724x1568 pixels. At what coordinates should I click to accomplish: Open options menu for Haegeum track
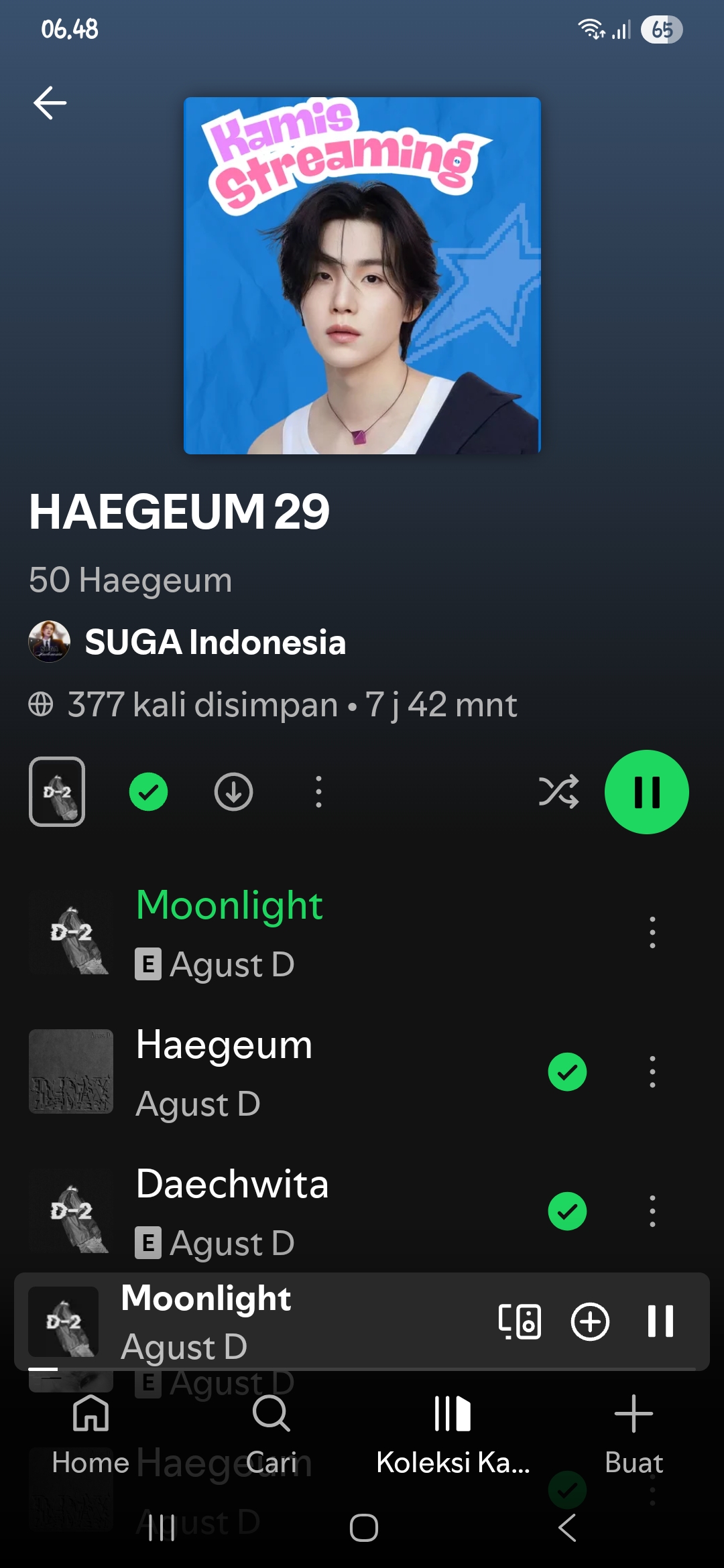tap(651, 1070)
